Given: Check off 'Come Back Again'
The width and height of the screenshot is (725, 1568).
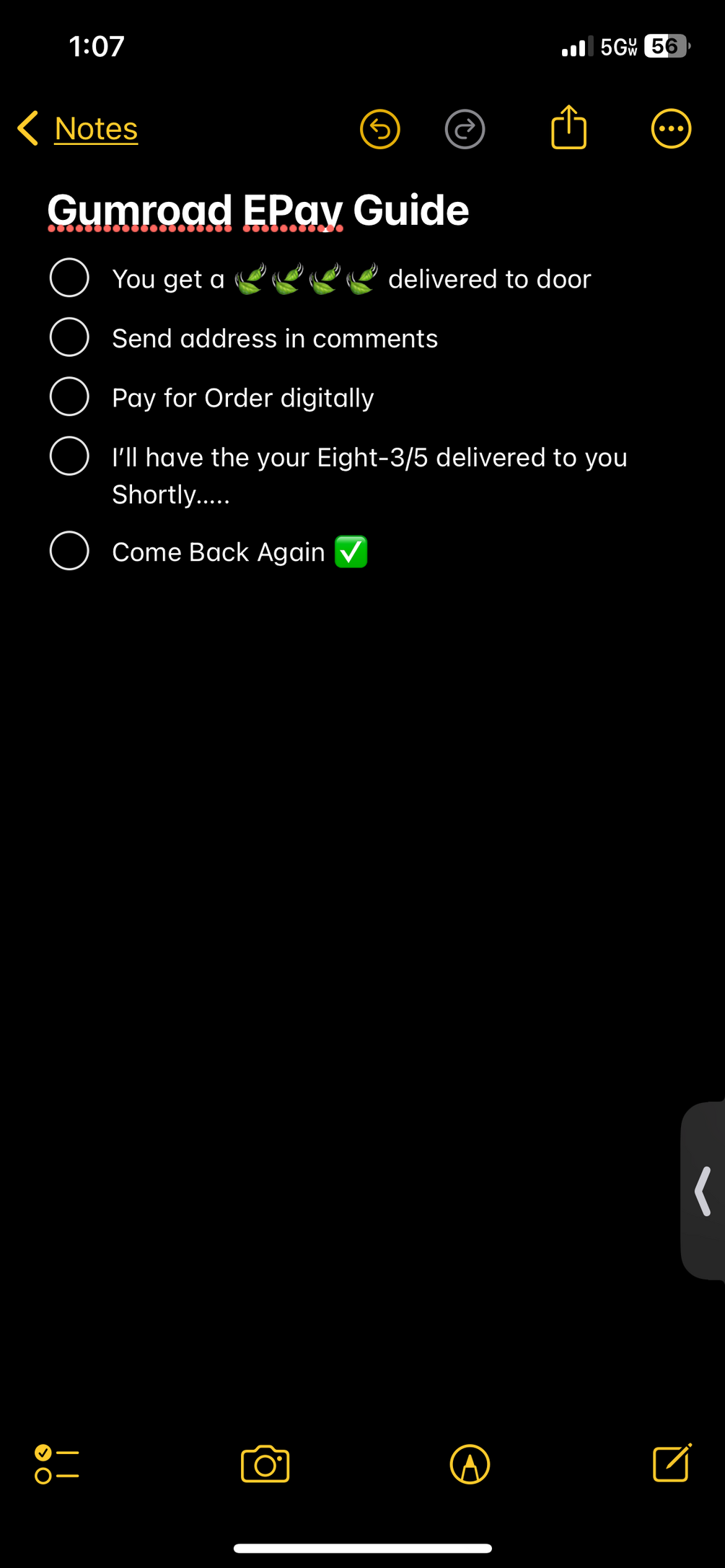Looking at the screenshot, I should click(69, 552).
